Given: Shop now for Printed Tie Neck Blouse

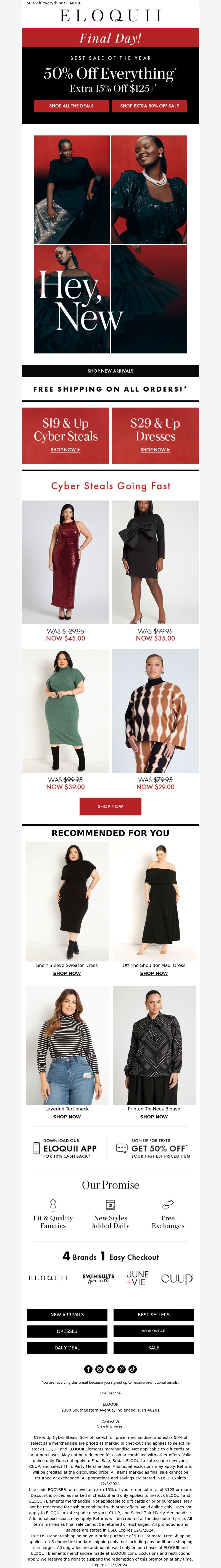Looking at the screenshot, I should pyautogui.click(x=154, y=1117).
